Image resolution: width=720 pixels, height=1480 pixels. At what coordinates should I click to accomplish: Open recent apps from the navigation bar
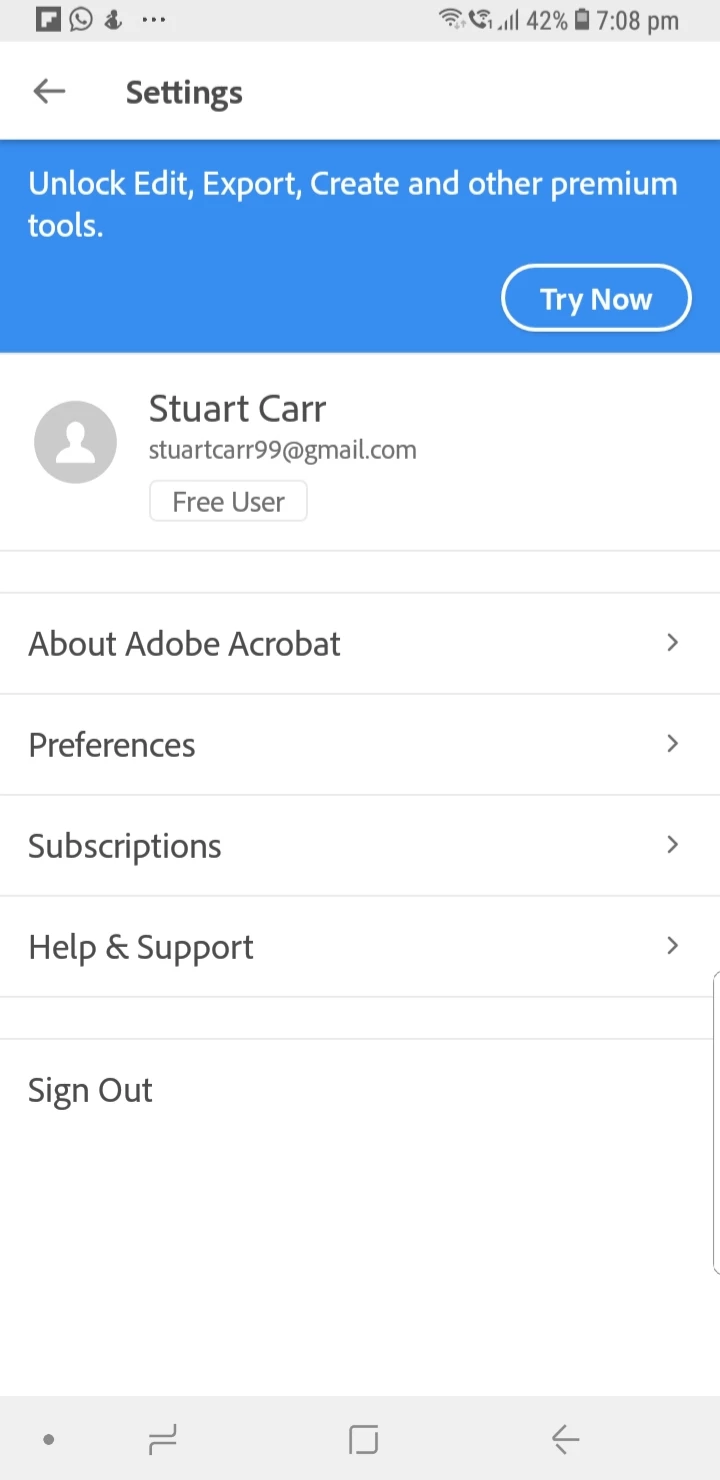pos(162,1440)
